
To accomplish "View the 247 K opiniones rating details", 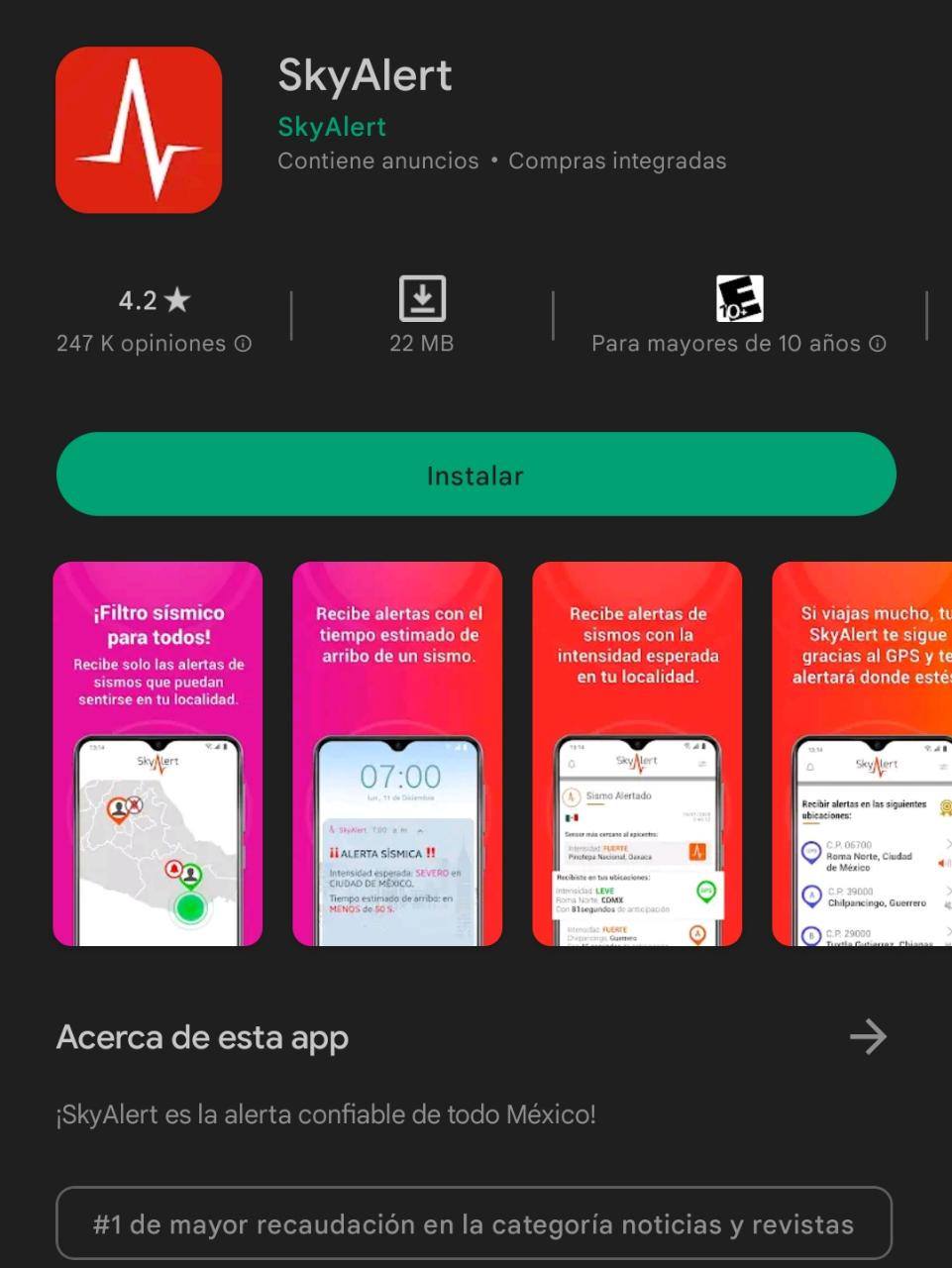I will (x=154, y=343).
